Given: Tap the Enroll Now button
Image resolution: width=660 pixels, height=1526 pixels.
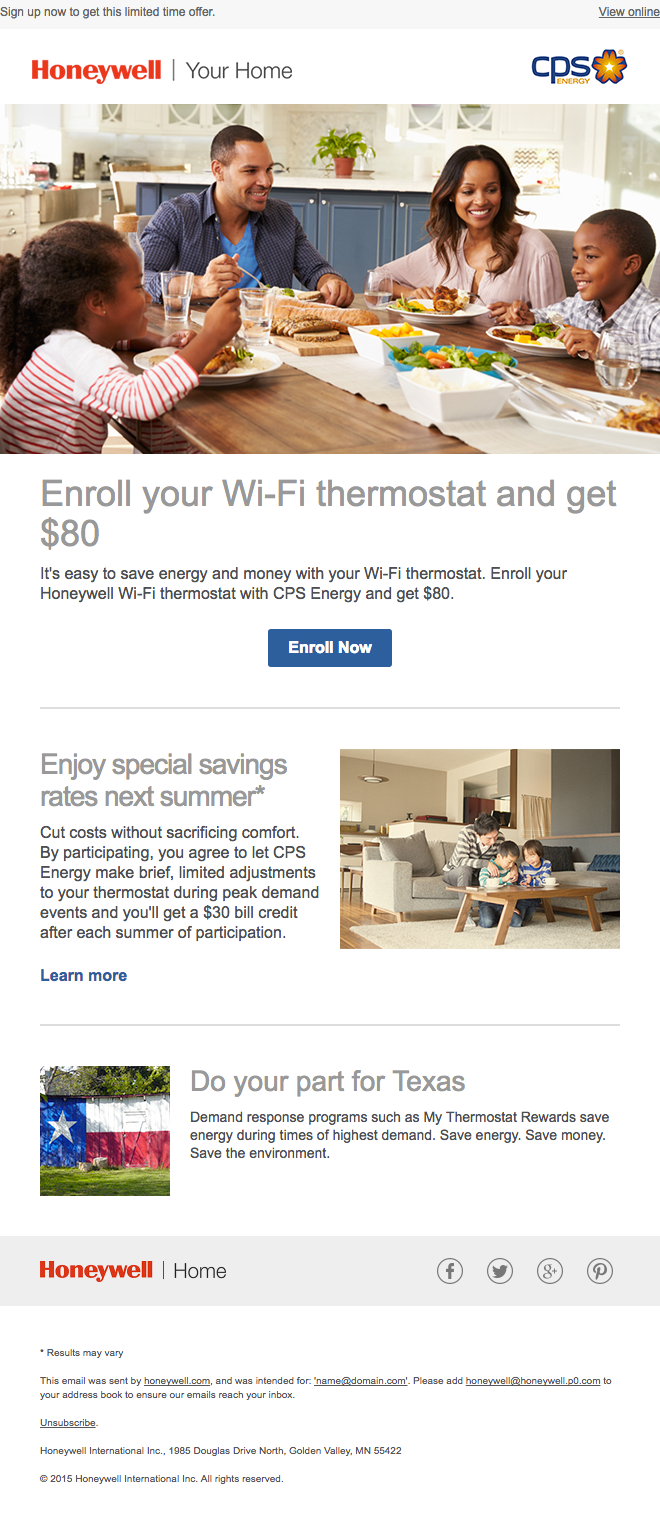Looking at the screenshot, I should (330, 648).
